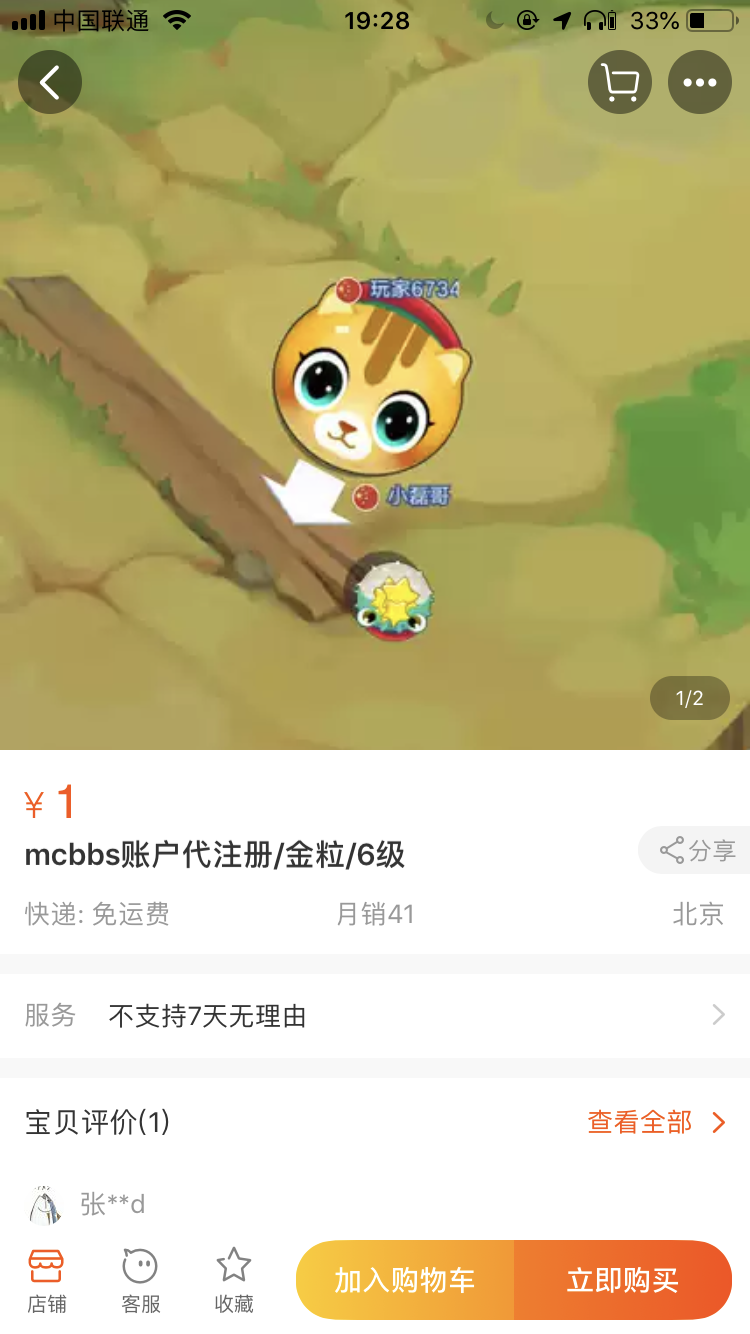Contact 客服 customer service
The width and height of the screenshot is (750, 1334).
[140, 1280]
